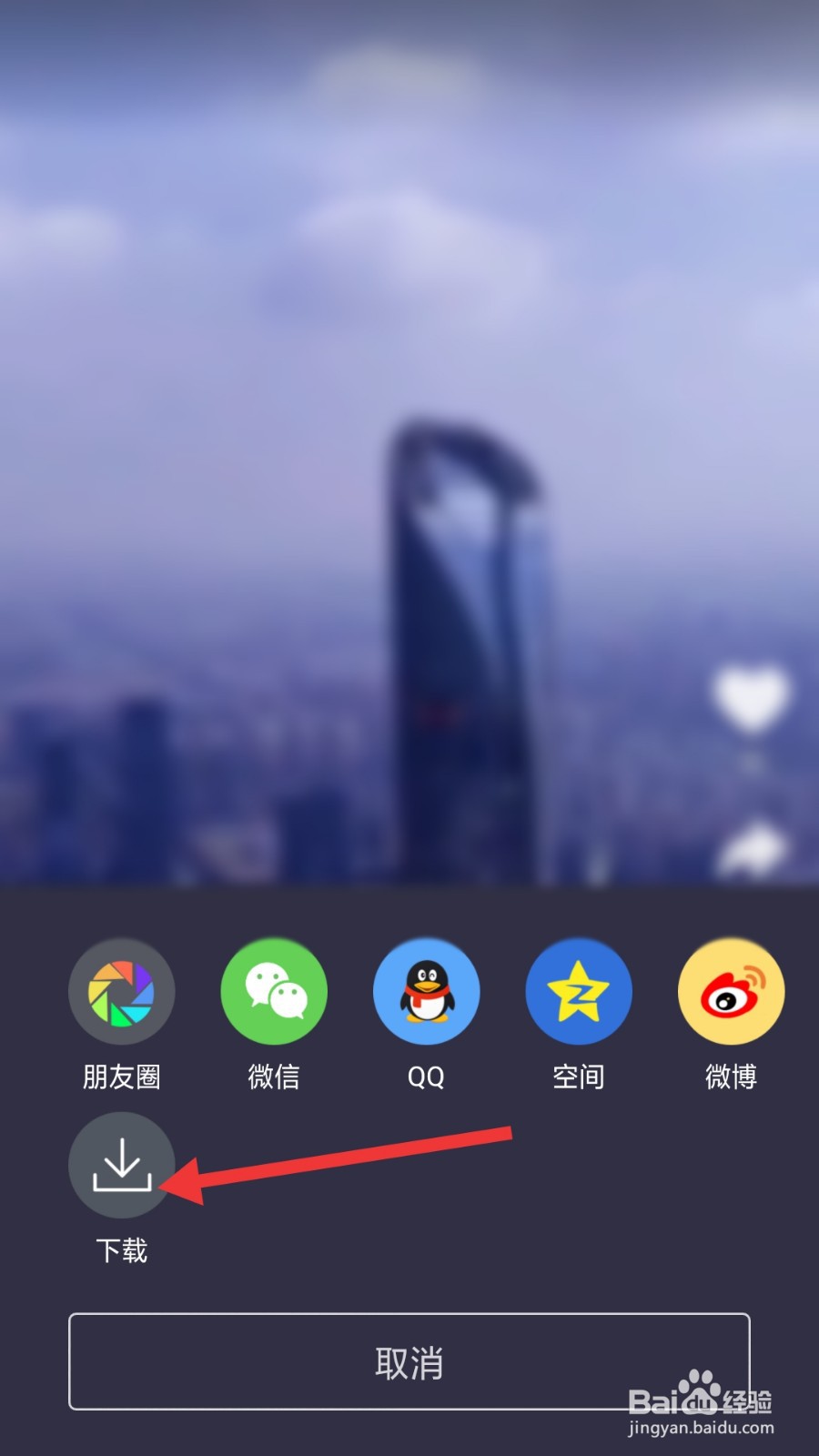Tap the Weibo eye-with-signal icon
The height and width of the screenshot is (1456, 819).
(x=729, y=991)
